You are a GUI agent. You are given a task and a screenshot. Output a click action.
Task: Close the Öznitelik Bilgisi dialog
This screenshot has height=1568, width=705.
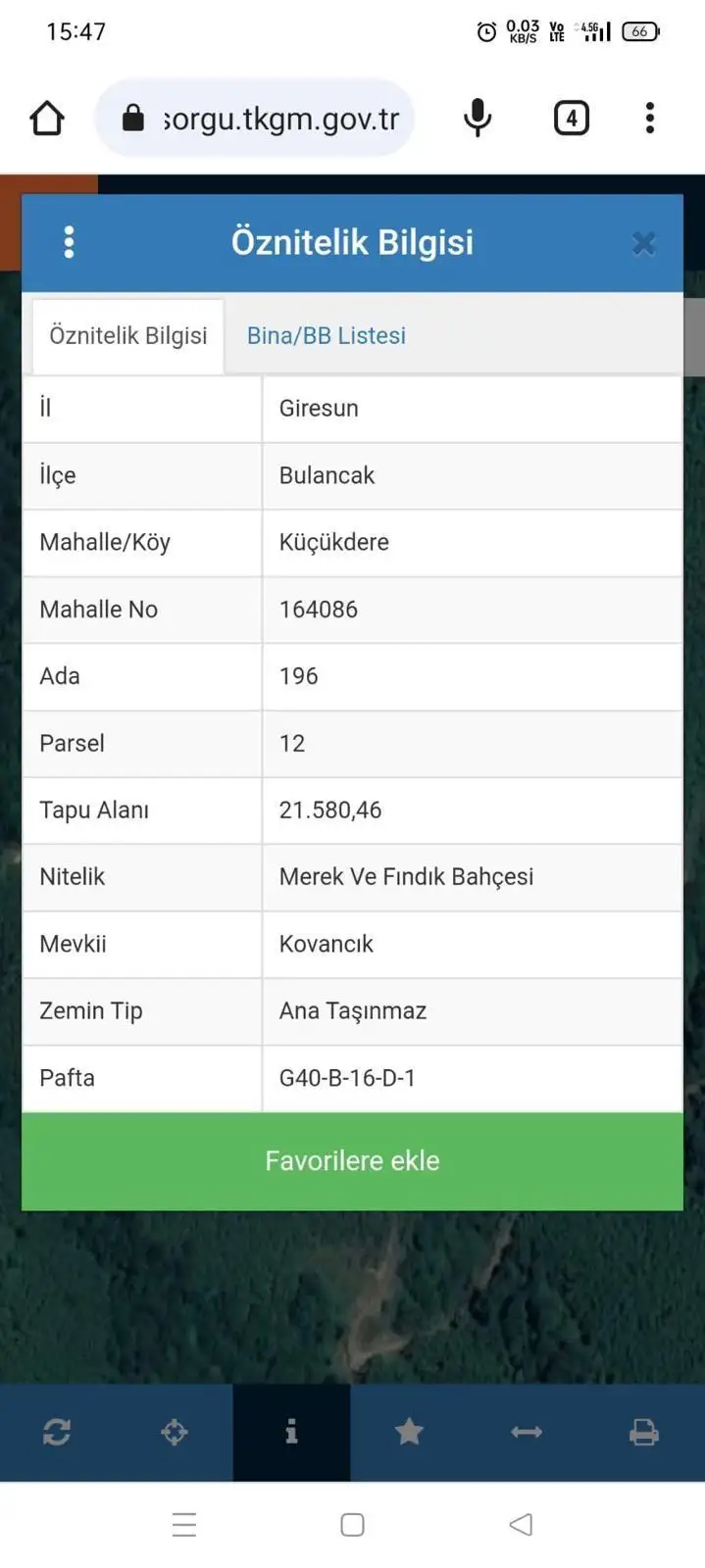[x=643, y=243]
